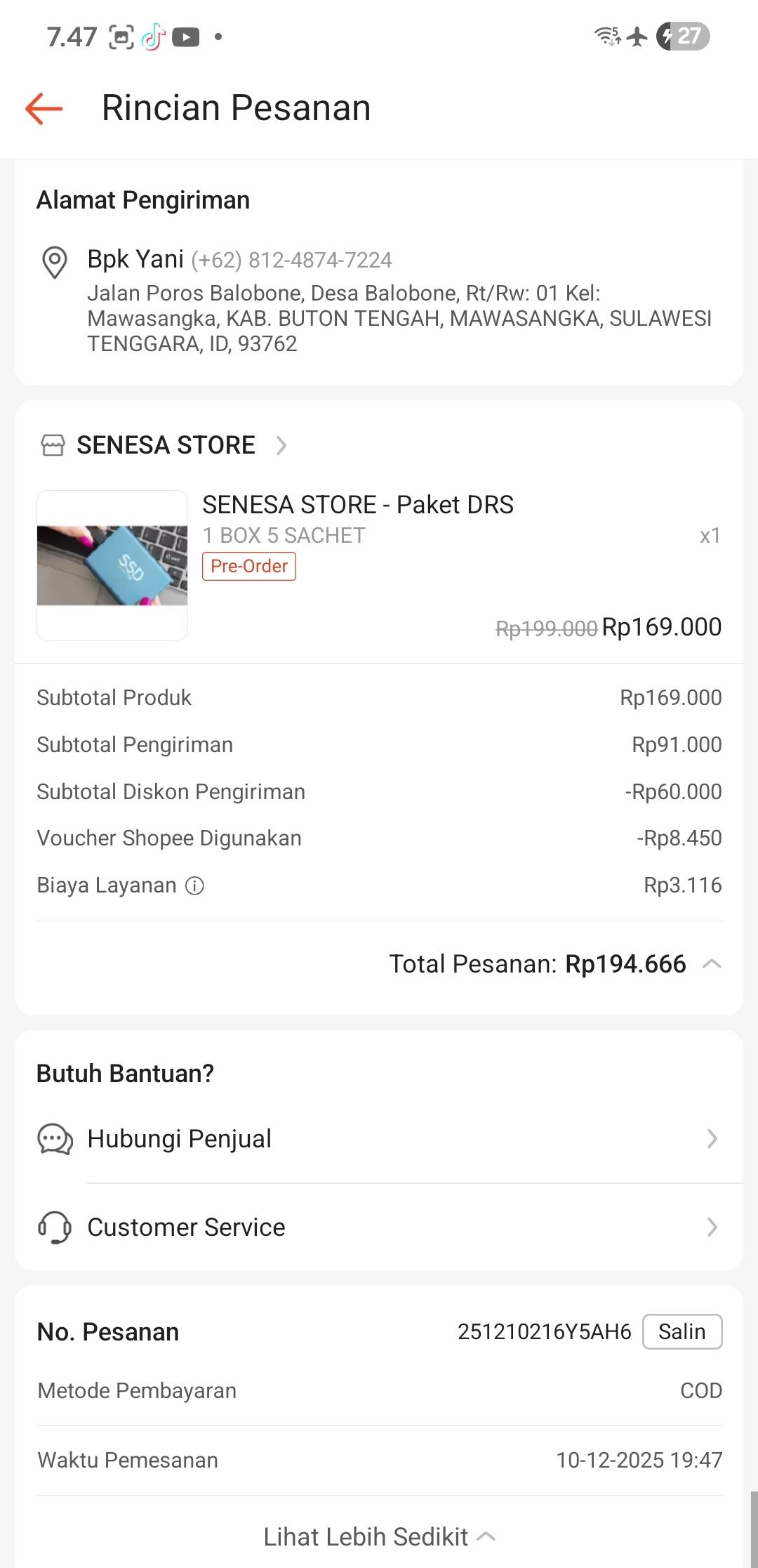Collapse the Total Pesanan breakdown

tap(711, 964)
